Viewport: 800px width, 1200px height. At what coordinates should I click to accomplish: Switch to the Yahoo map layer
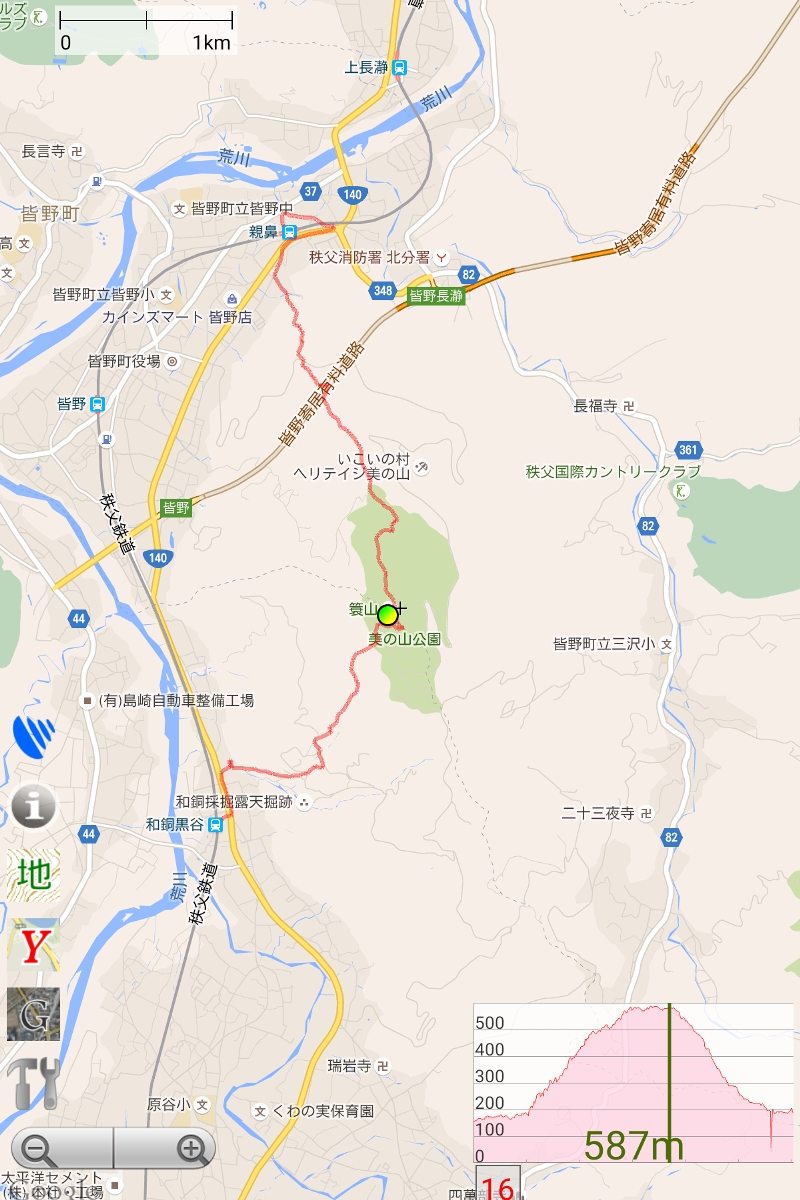coord(33,945)
